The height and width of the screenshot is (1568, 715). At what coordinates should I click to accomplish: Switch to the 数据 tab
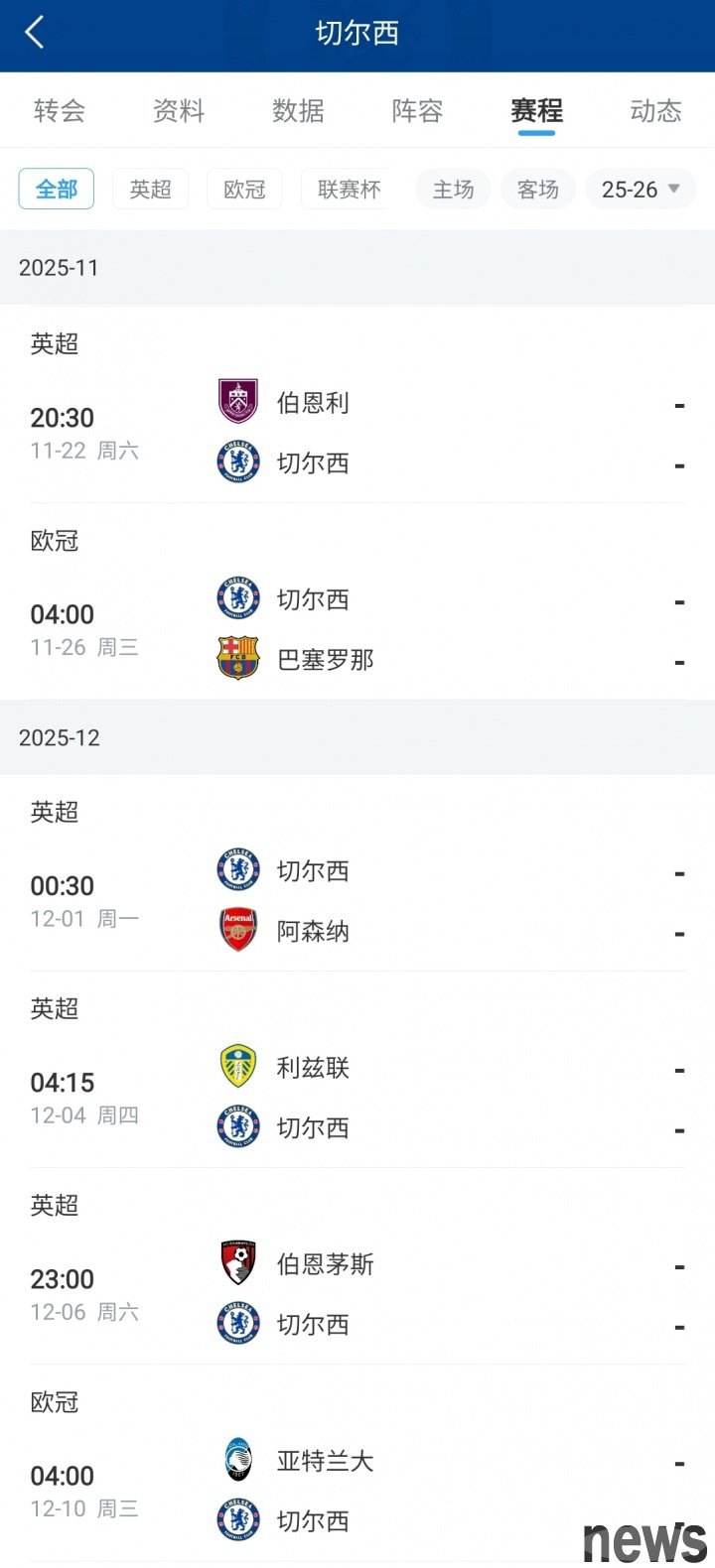click(298, 110)
